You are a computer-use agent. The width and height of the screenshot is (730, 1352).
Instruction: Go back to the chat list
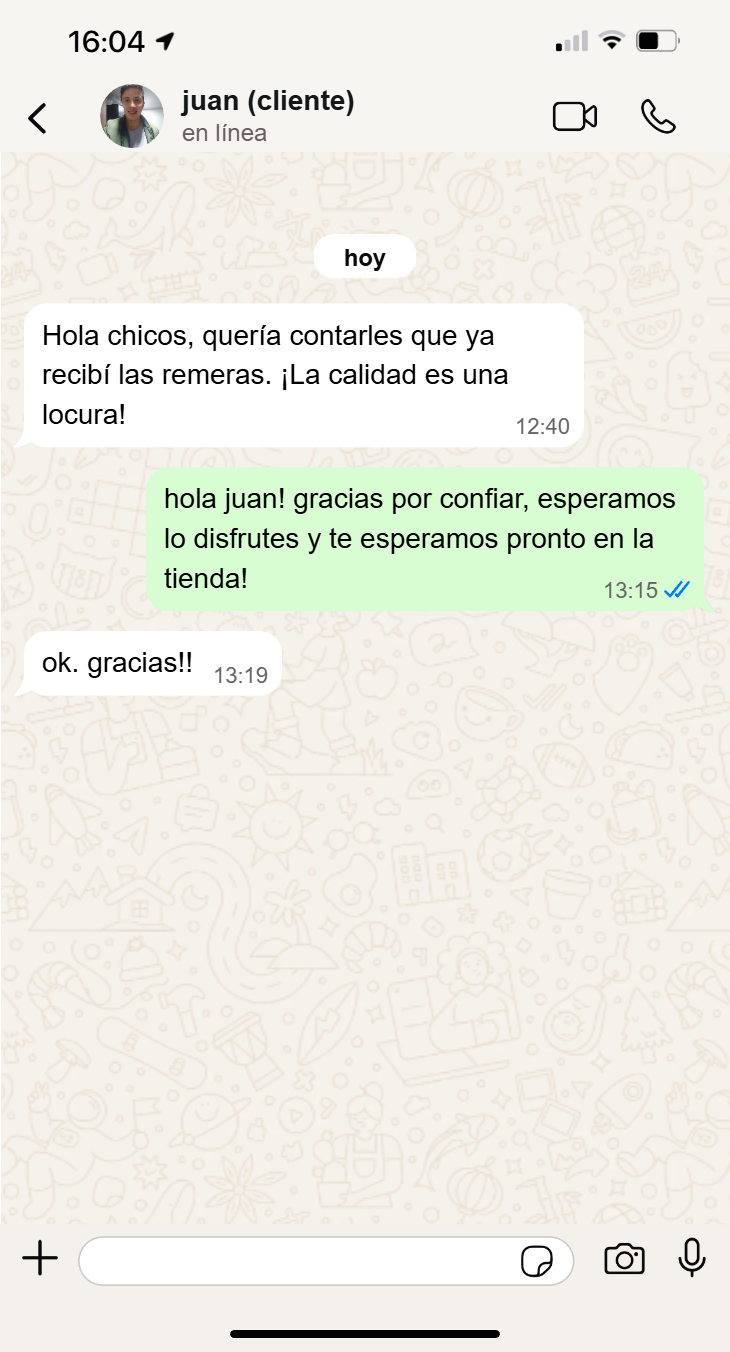(37, 118)
